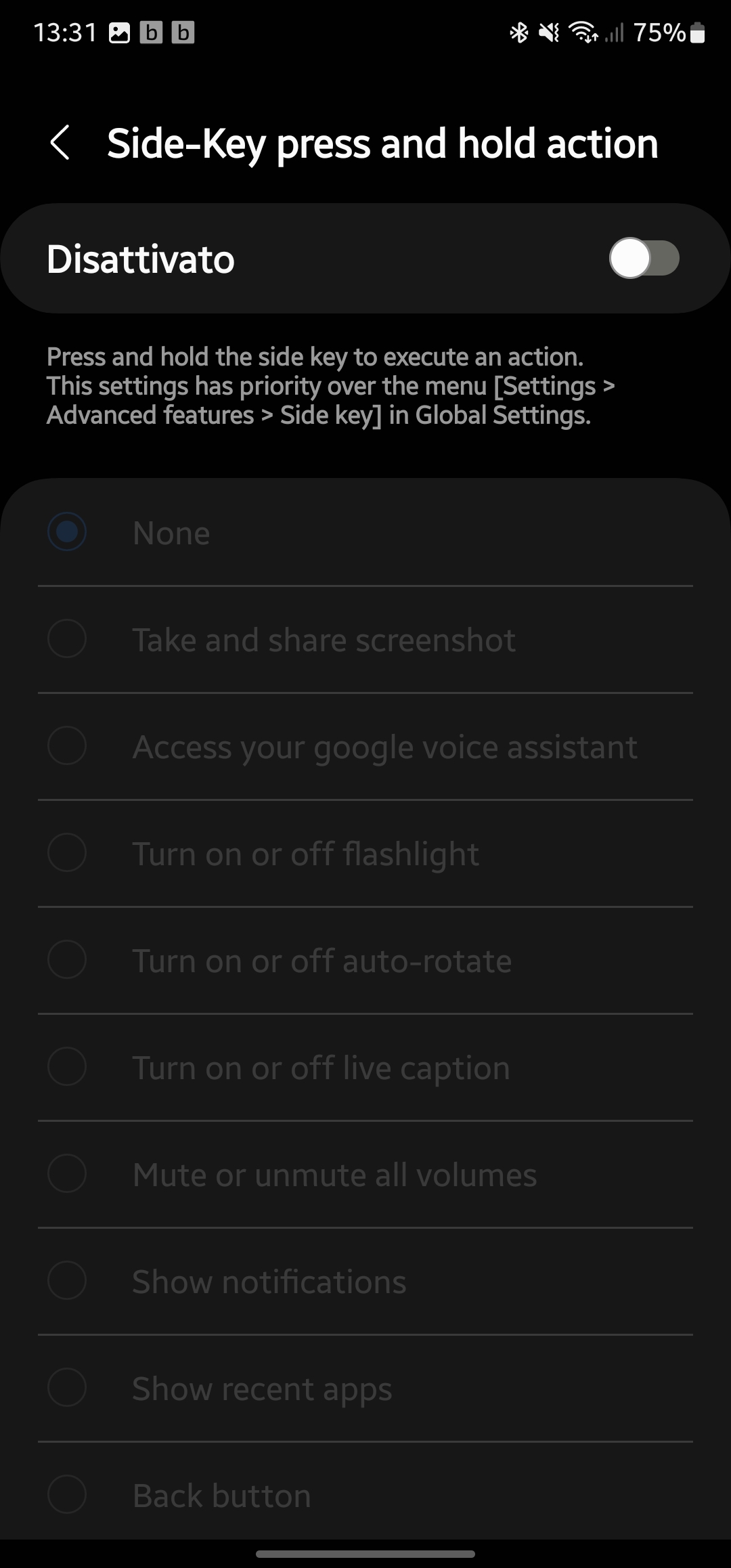Select the None option
The height and width of the screenshot is (1568, 731).
coord(67,532)
